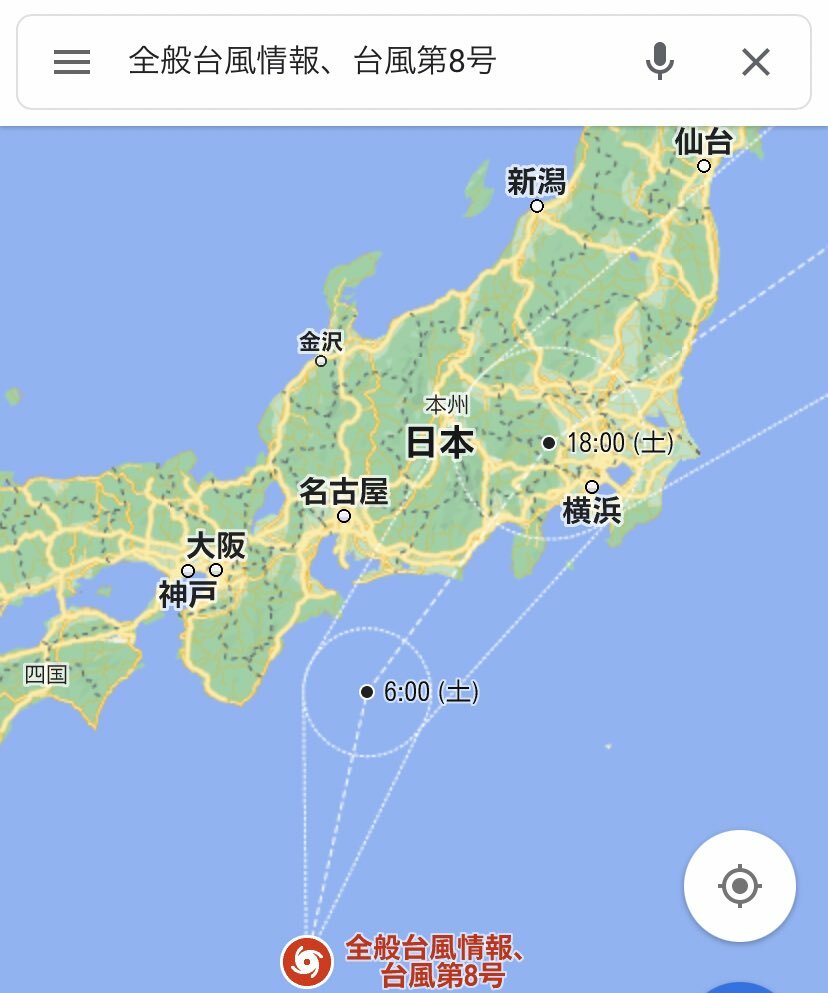
Task: Clear the search with the X button
Action: [756, 63]
